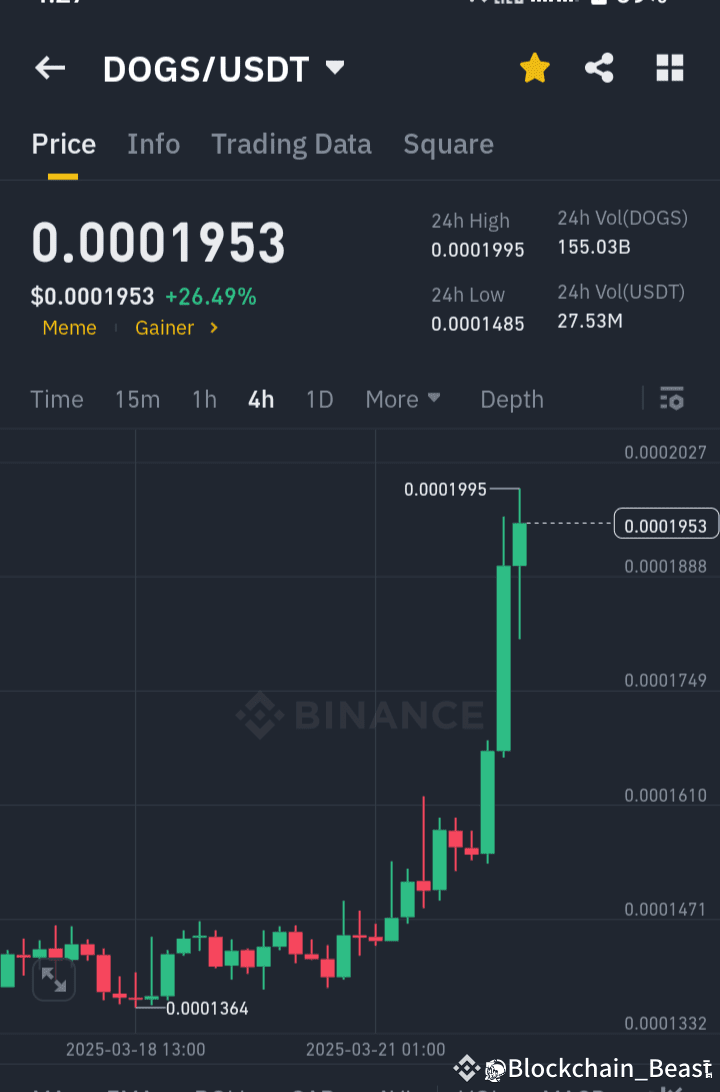720x1092 pixels.
Task: Switch chart to the 15m interval
Action: tap(137, 399)
